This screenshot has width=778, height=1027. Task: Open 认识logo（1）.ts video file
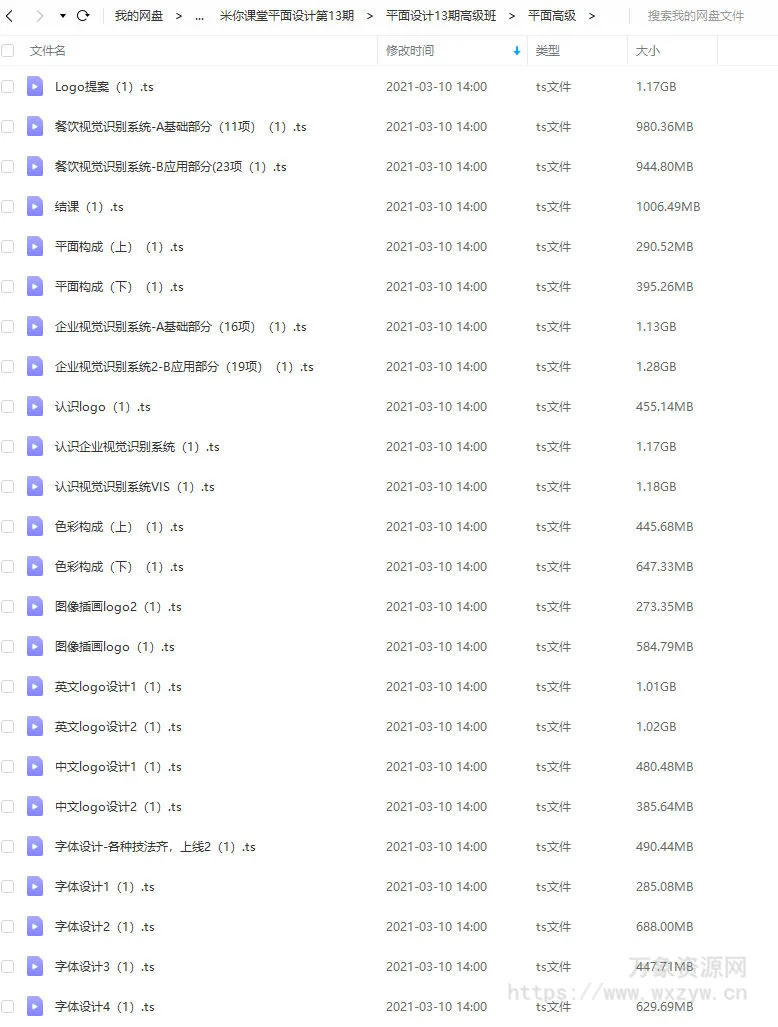102,407
